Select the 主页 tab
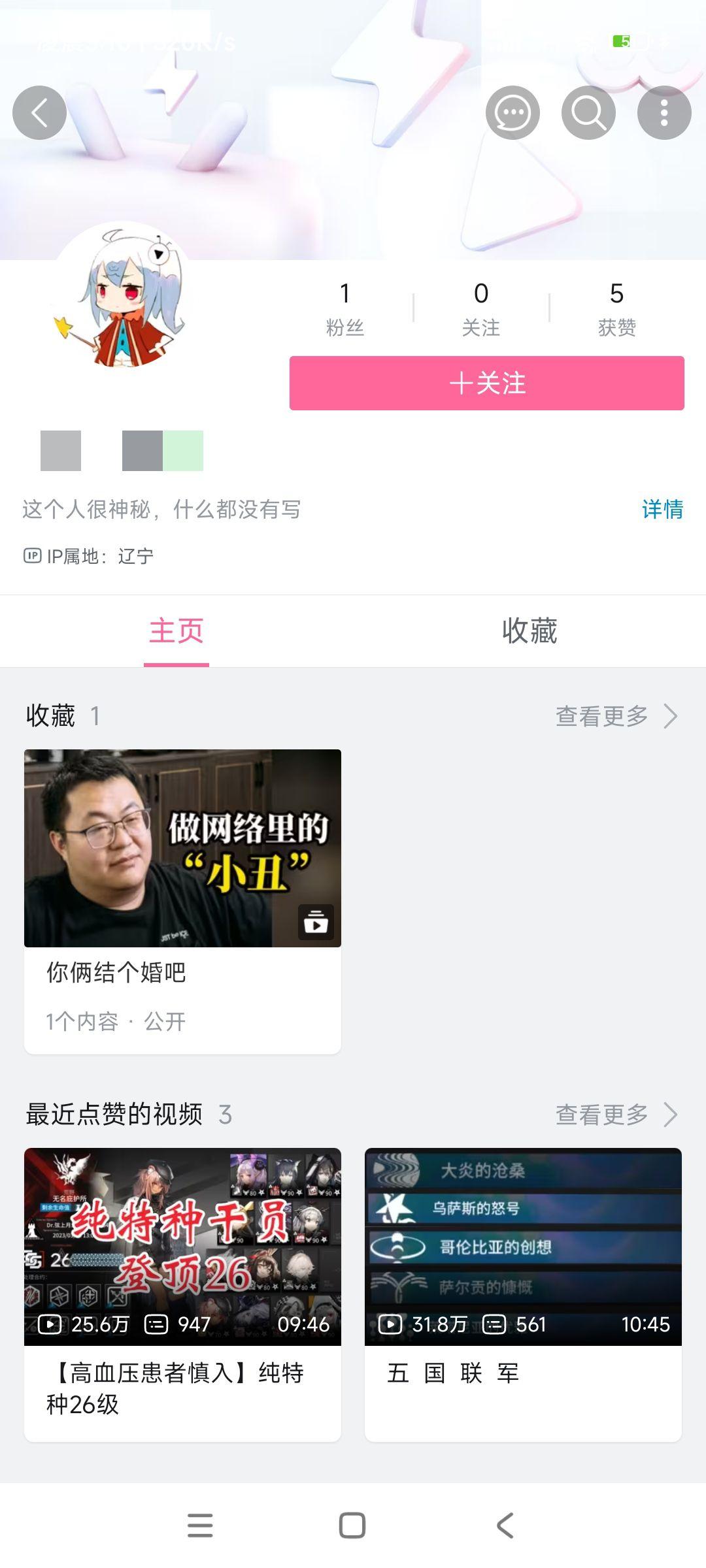 click(x=176, y=631)
